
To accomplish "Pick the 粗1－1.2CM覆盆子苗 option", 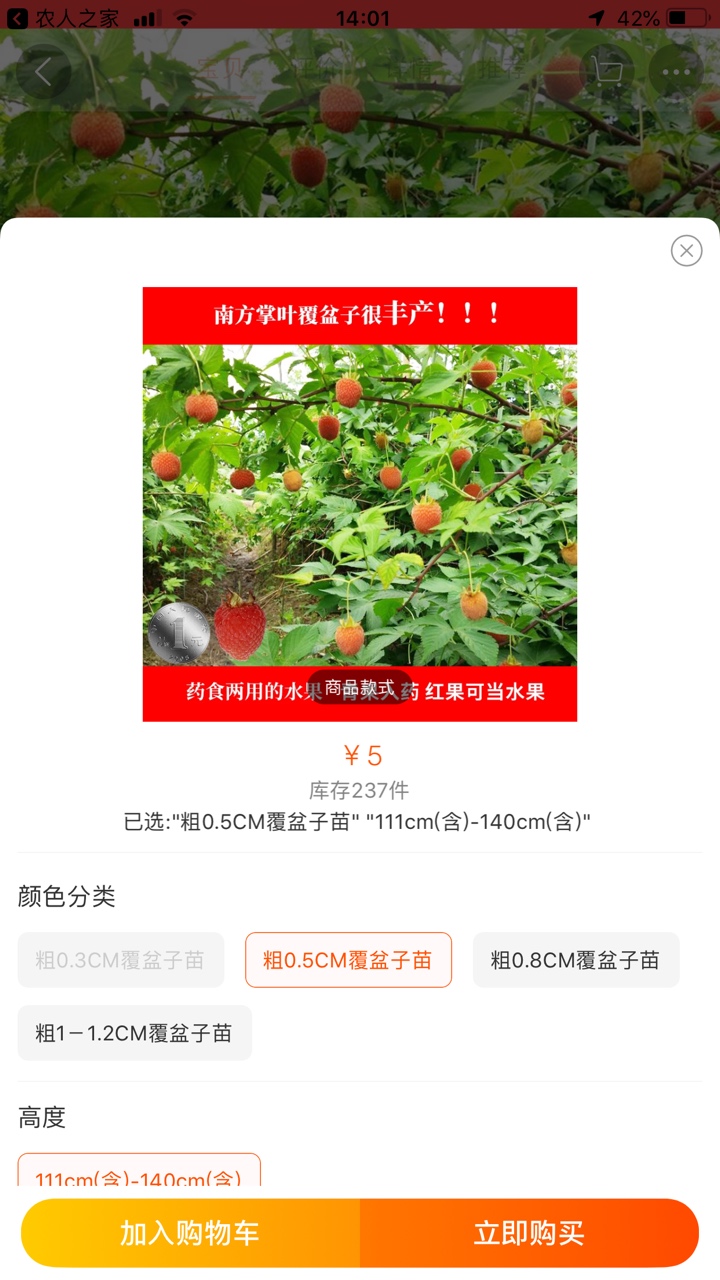I will [134, 1033].
